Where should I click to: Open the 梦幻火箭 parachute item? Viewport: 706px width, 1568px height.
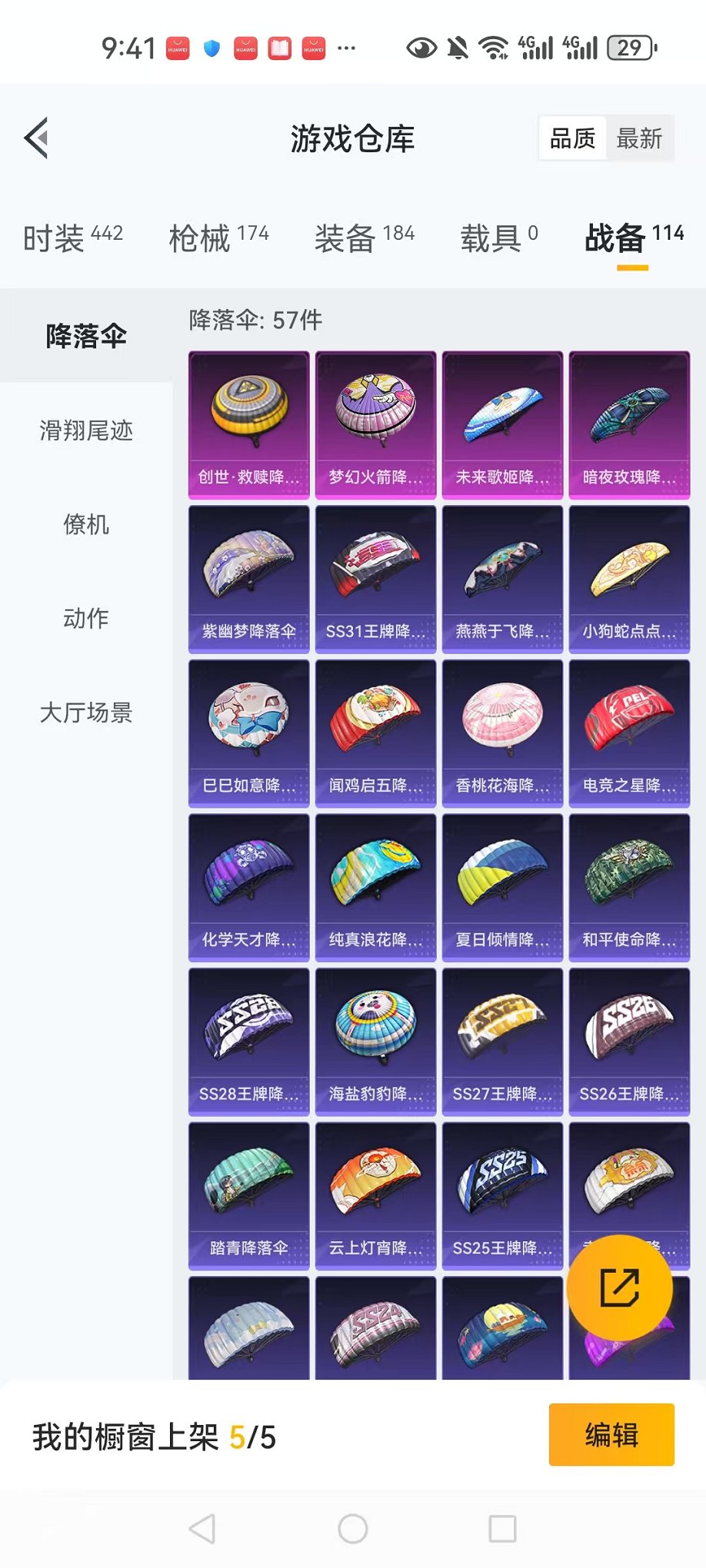(375, 424)
